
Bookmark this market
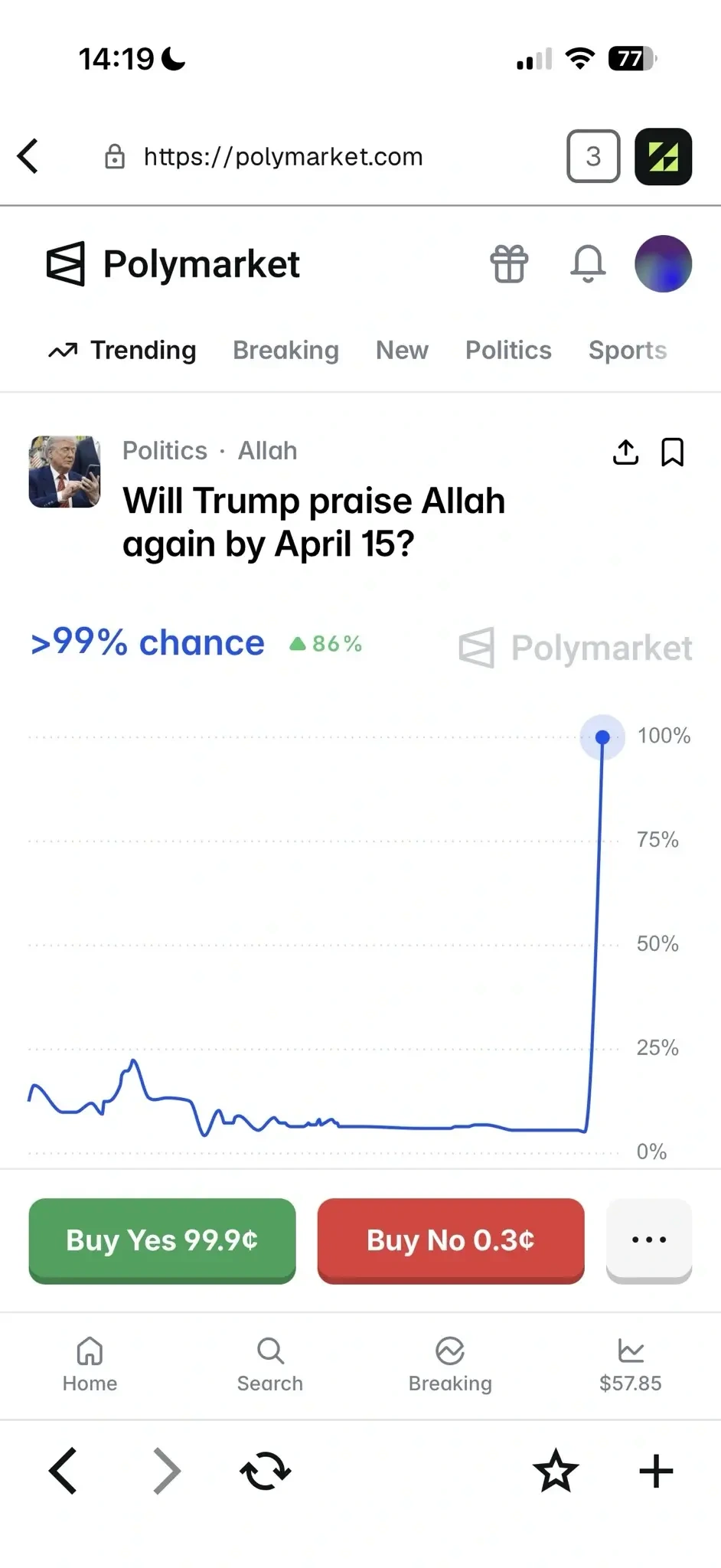[x=672, y=452]
